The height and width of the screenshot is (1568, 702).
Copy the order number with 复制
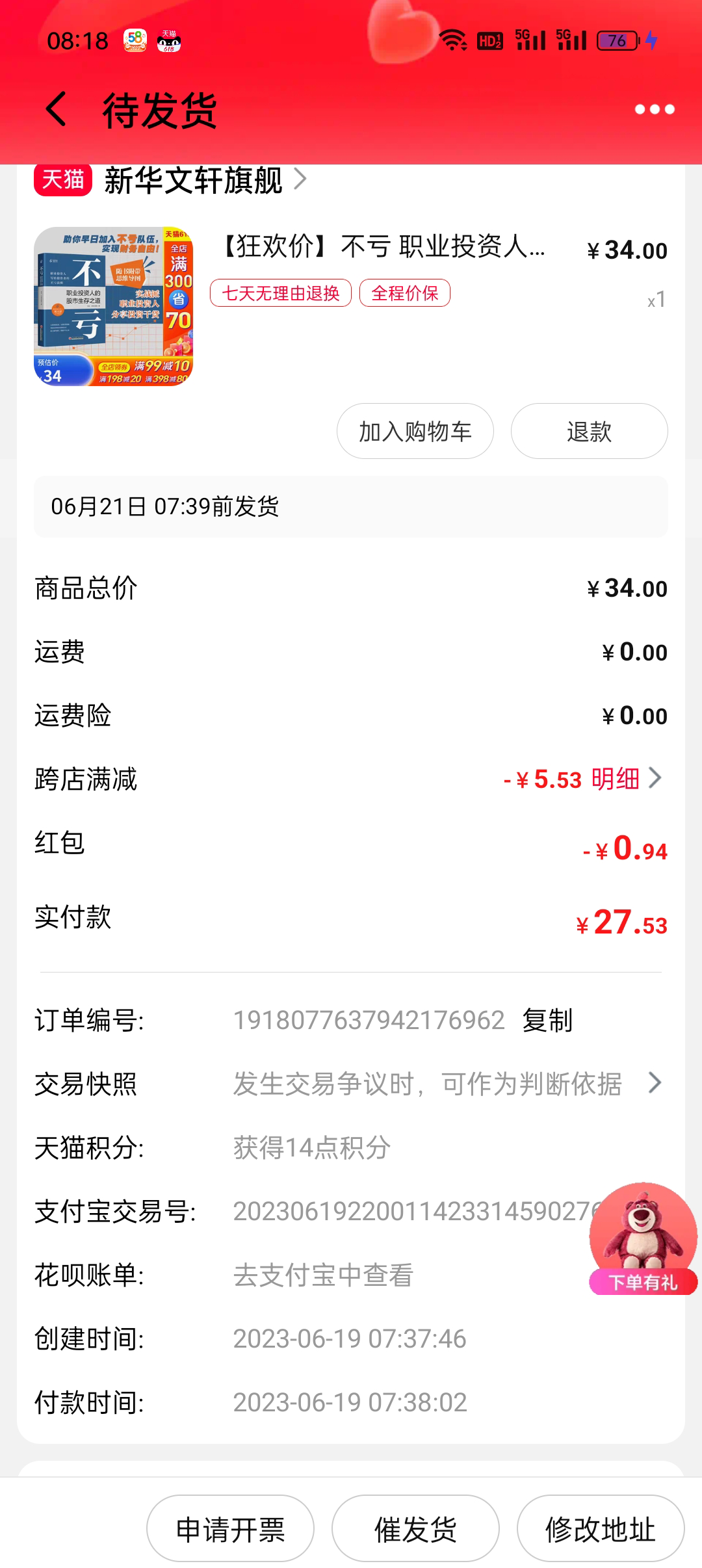pos(547,1020)
